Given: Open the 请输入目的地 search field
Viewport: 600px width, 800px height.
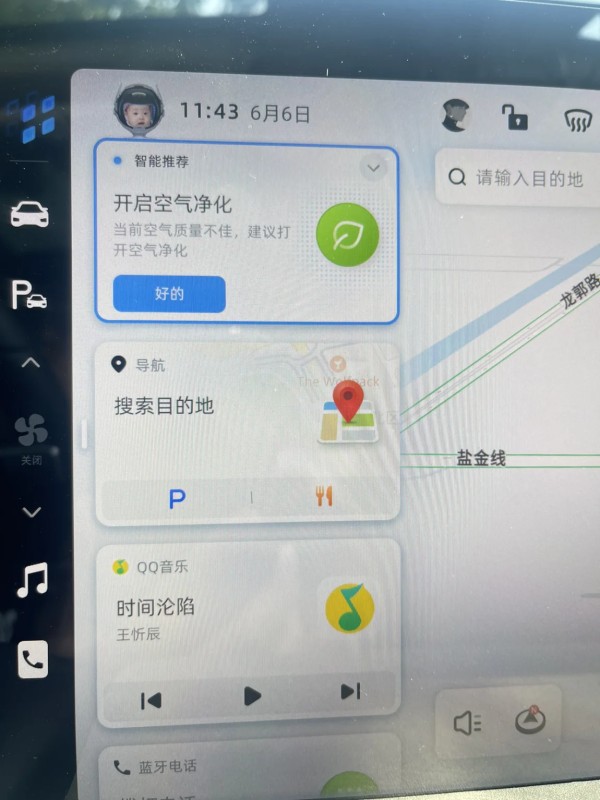Looking at the screenshot, I should [520, 178].
